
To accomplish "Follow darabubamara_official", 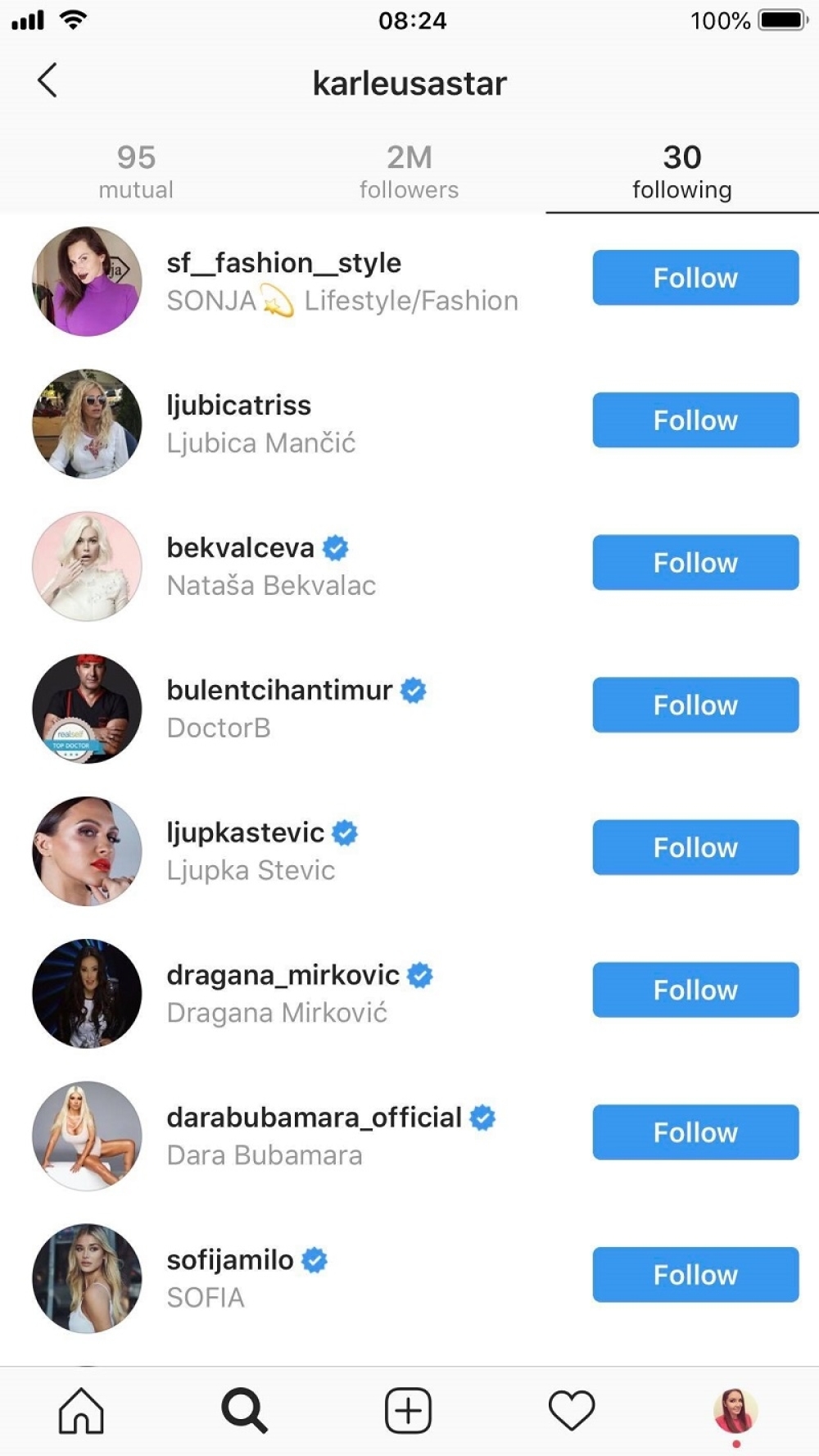I will [695, 1133].
